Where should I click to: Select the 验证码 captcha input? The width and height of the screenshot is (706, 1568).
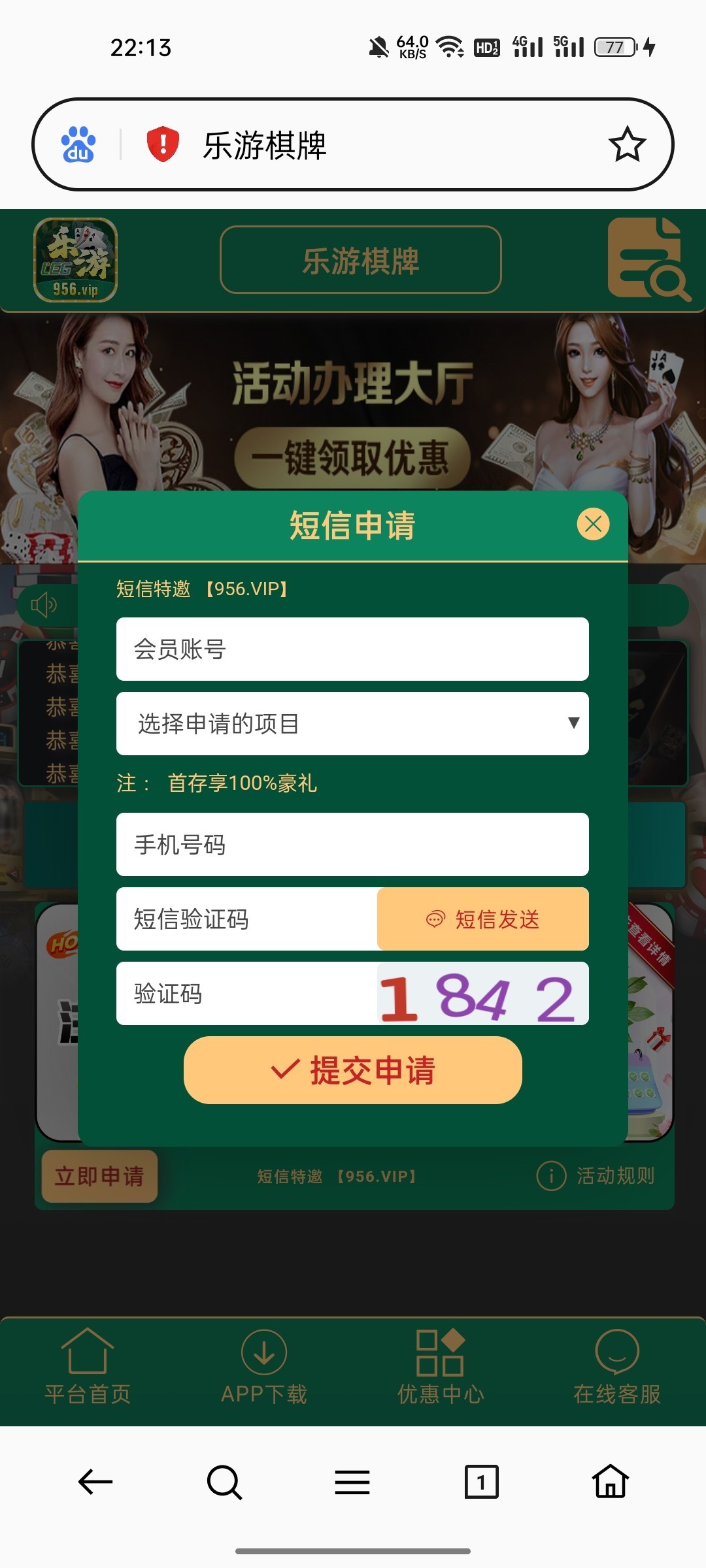click(x=247, y=994)
